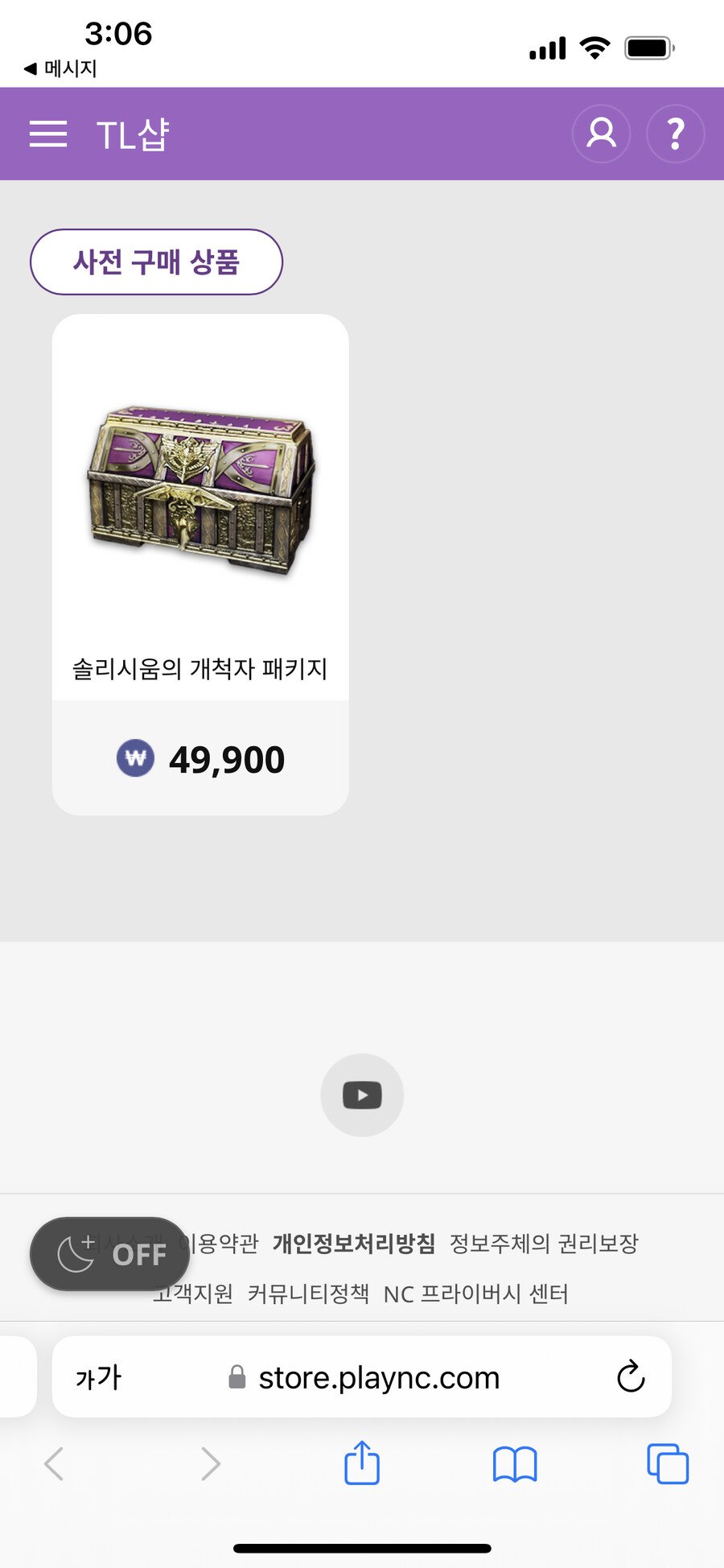Open the help question mark

676,134
